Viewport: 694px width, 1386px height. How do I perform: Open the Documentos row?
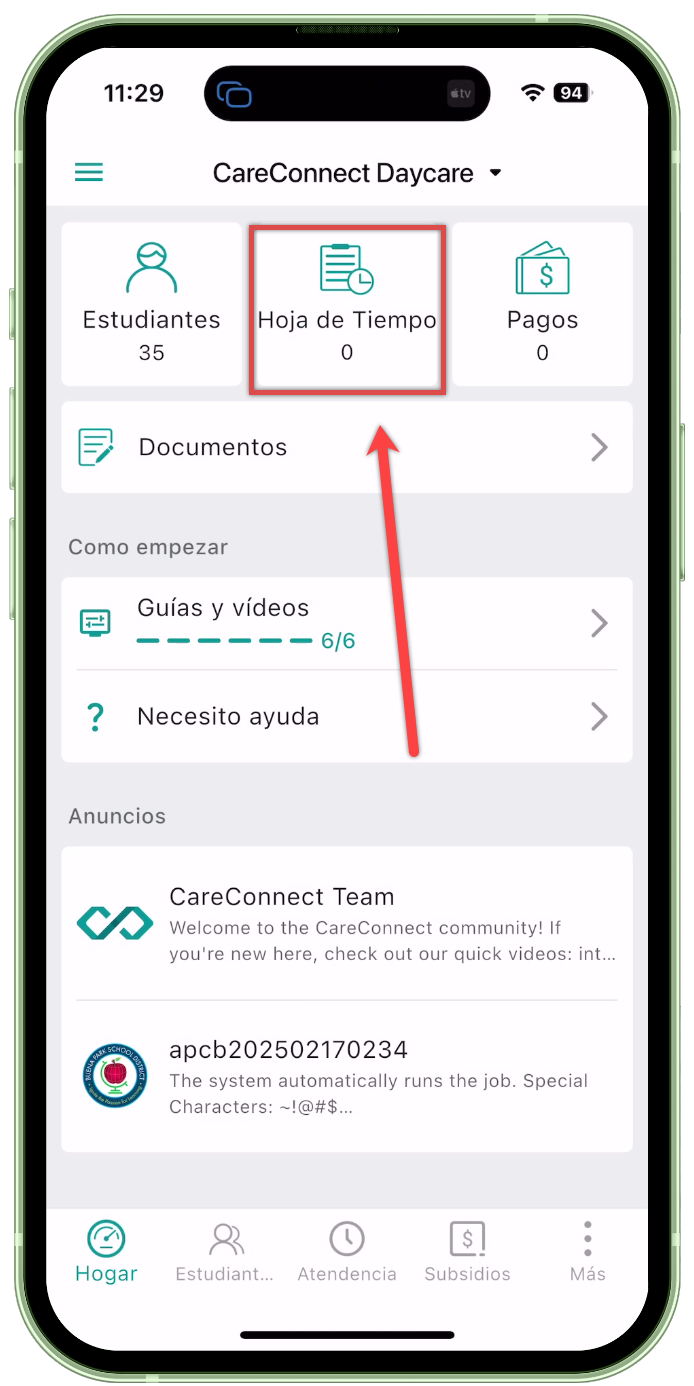(x=346, y=447)
